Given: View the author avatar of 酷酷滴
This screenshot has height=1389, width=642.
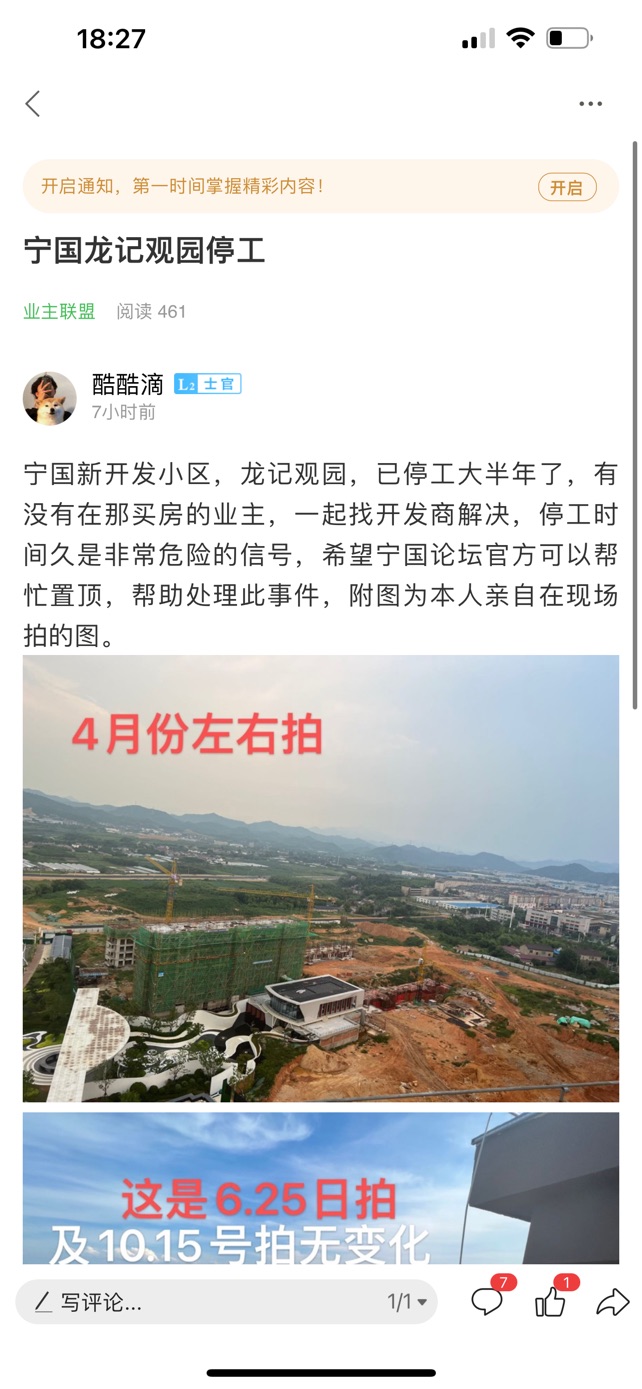Looking at the screenshot, I should [50, 398].
